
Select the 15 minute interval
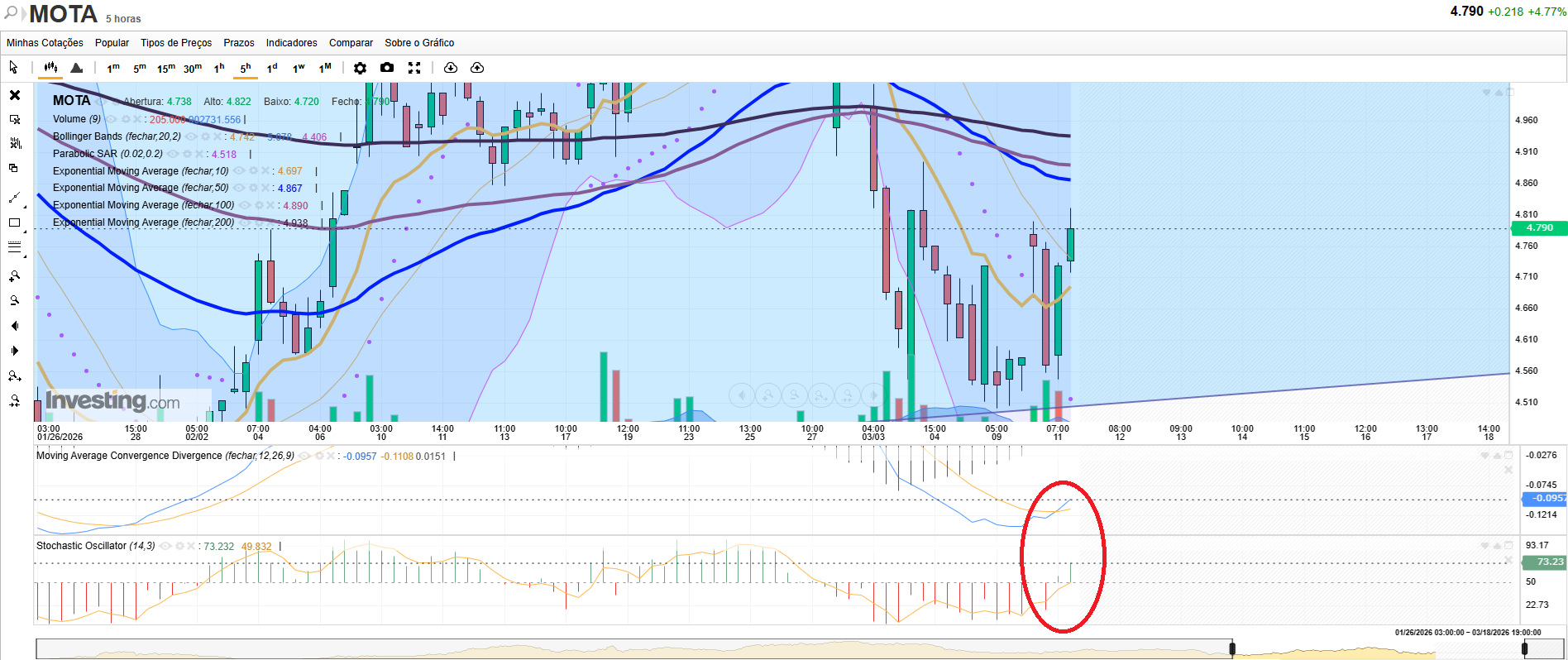[166, 68]
